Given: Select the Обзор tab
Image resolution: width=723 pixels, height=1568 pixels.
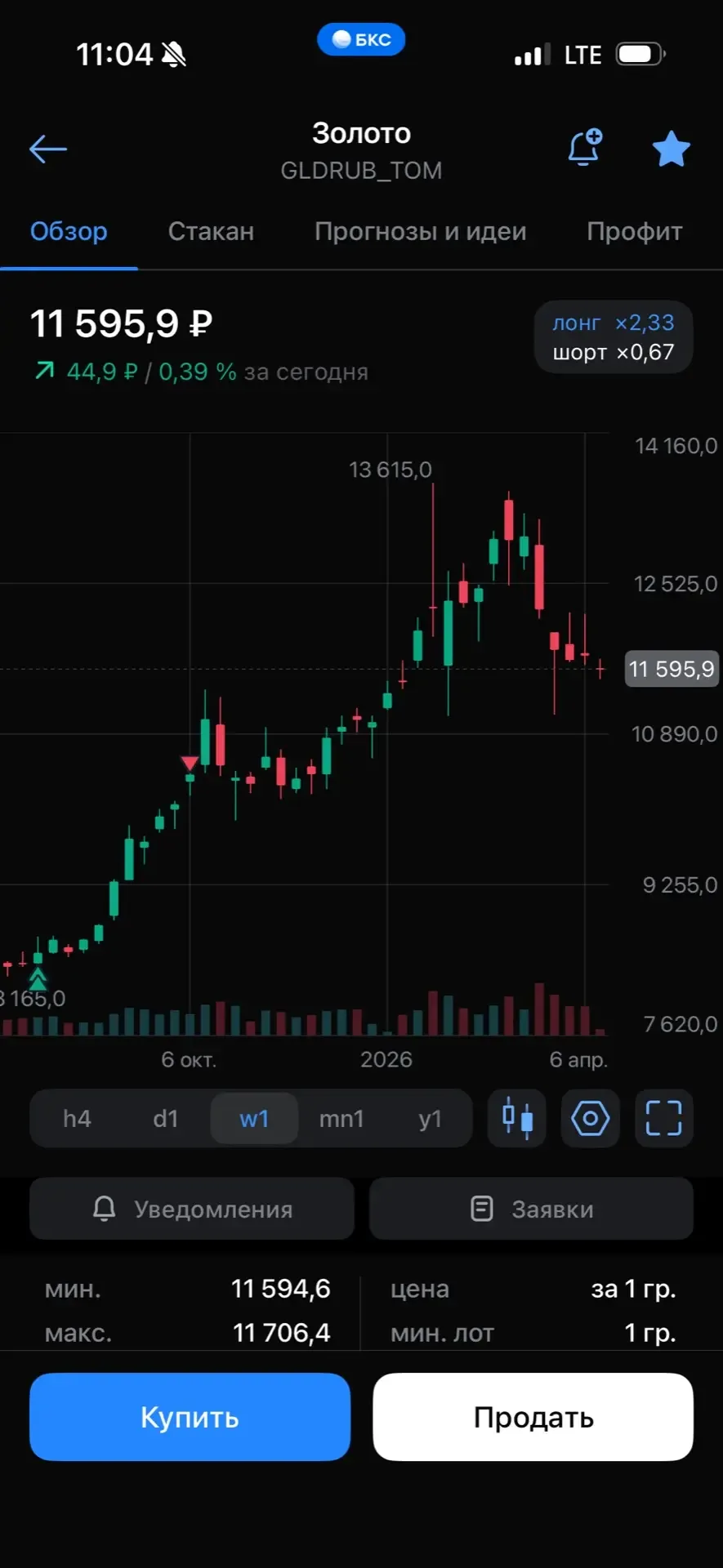Looking at the screenshot, I should coord(69,232).
